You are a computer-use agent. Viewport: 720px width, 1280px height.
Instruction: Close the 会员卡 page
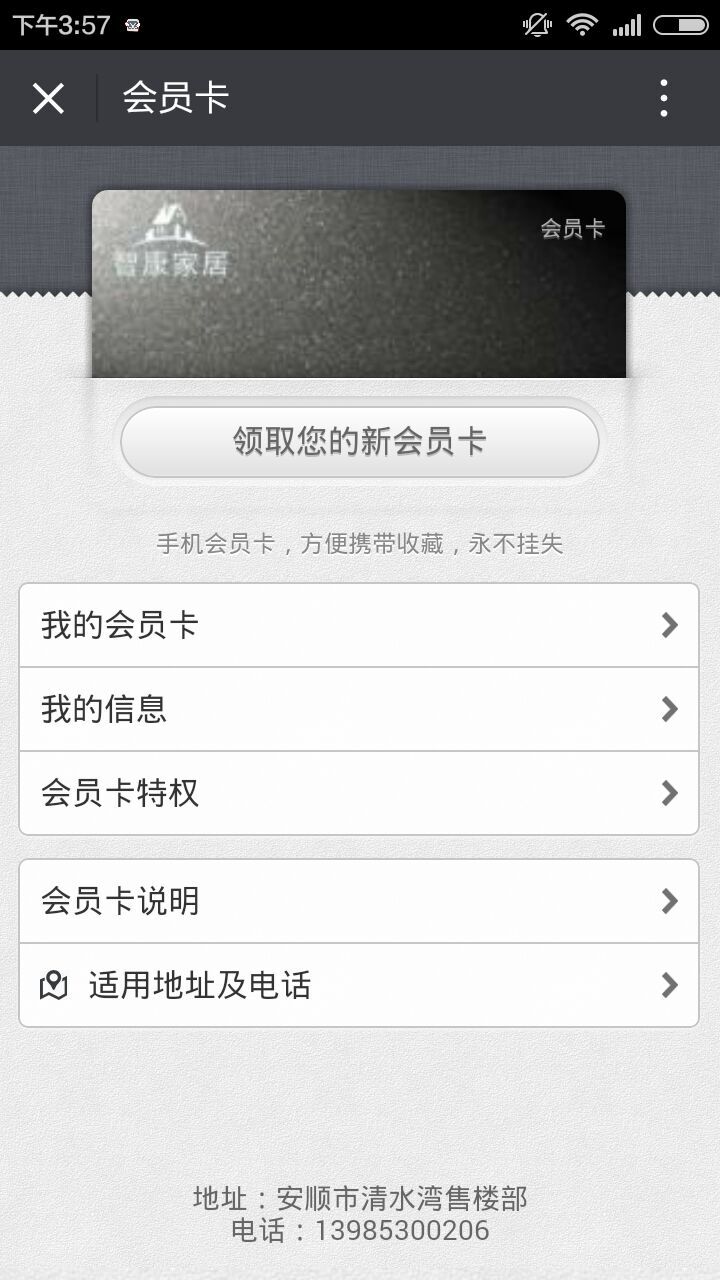pos(48,98)
